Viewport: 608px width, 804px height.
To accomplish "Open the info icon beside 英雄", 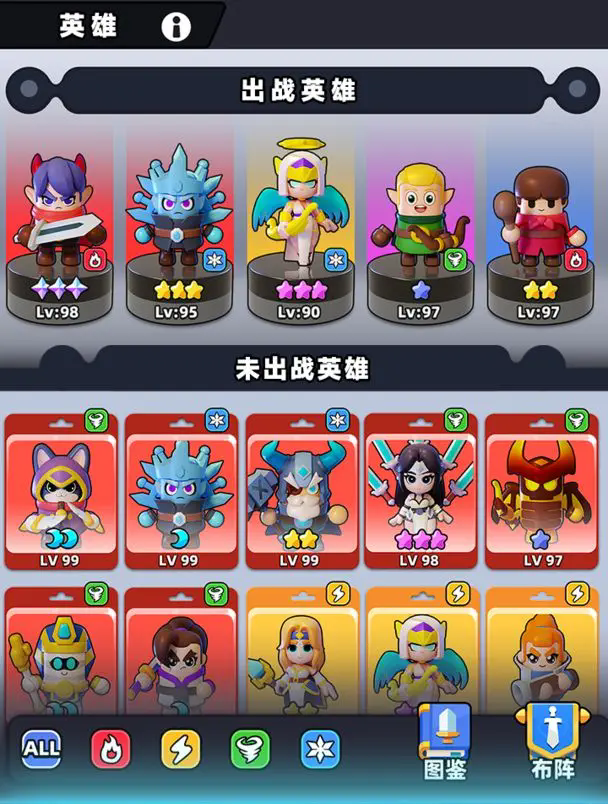I will pos(176,27).
